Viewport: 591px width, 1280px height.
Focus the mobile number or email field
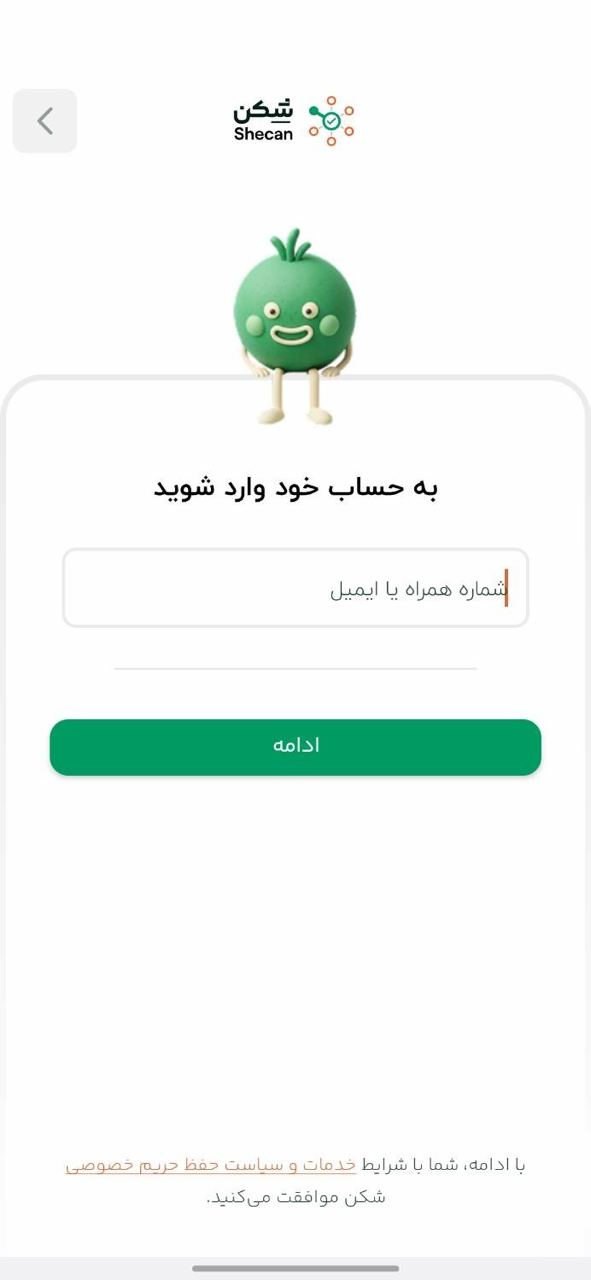click(x=295, y=588)
